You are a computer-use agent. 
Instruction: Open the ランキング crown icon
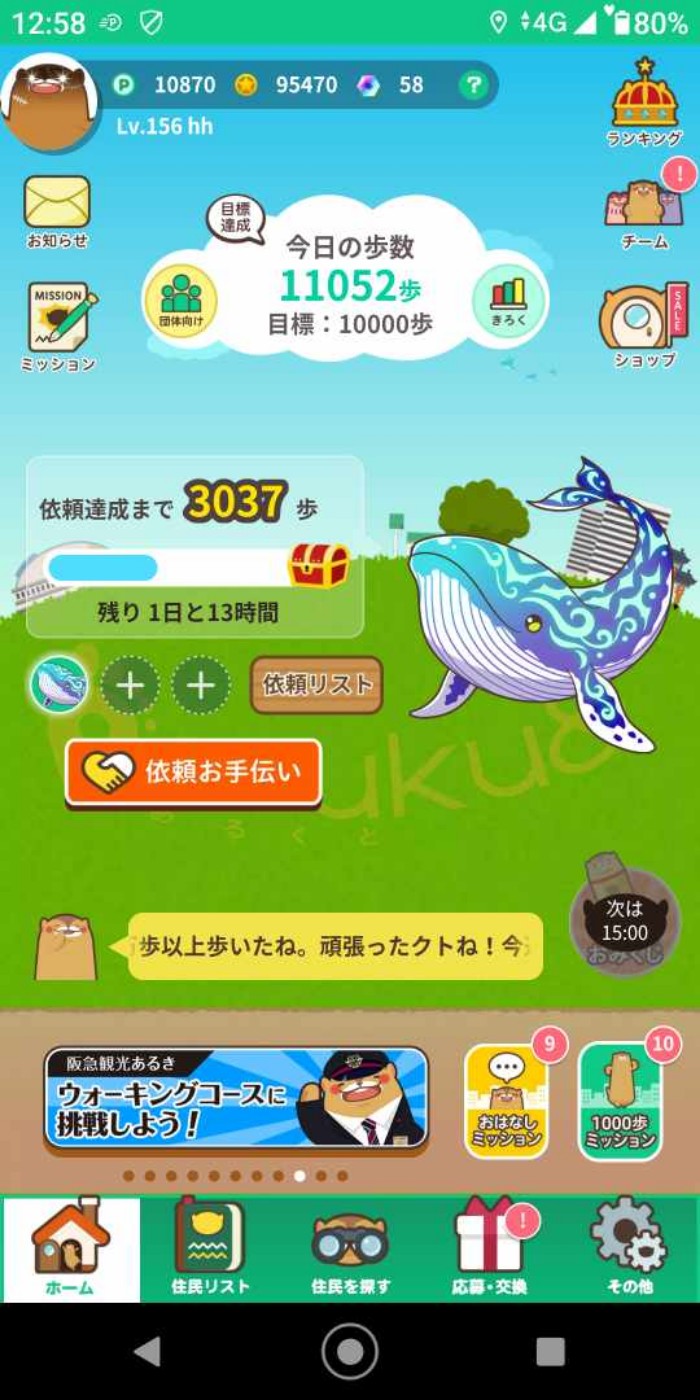click(x=645, y=100)
